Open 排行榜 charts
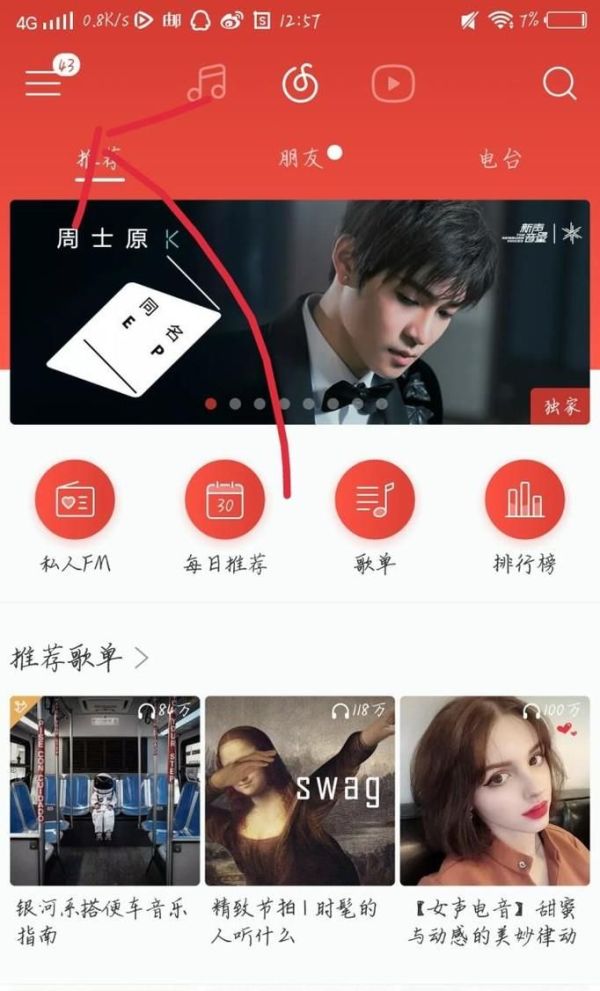This screenshot has height=991, width=600. (525, 500)
